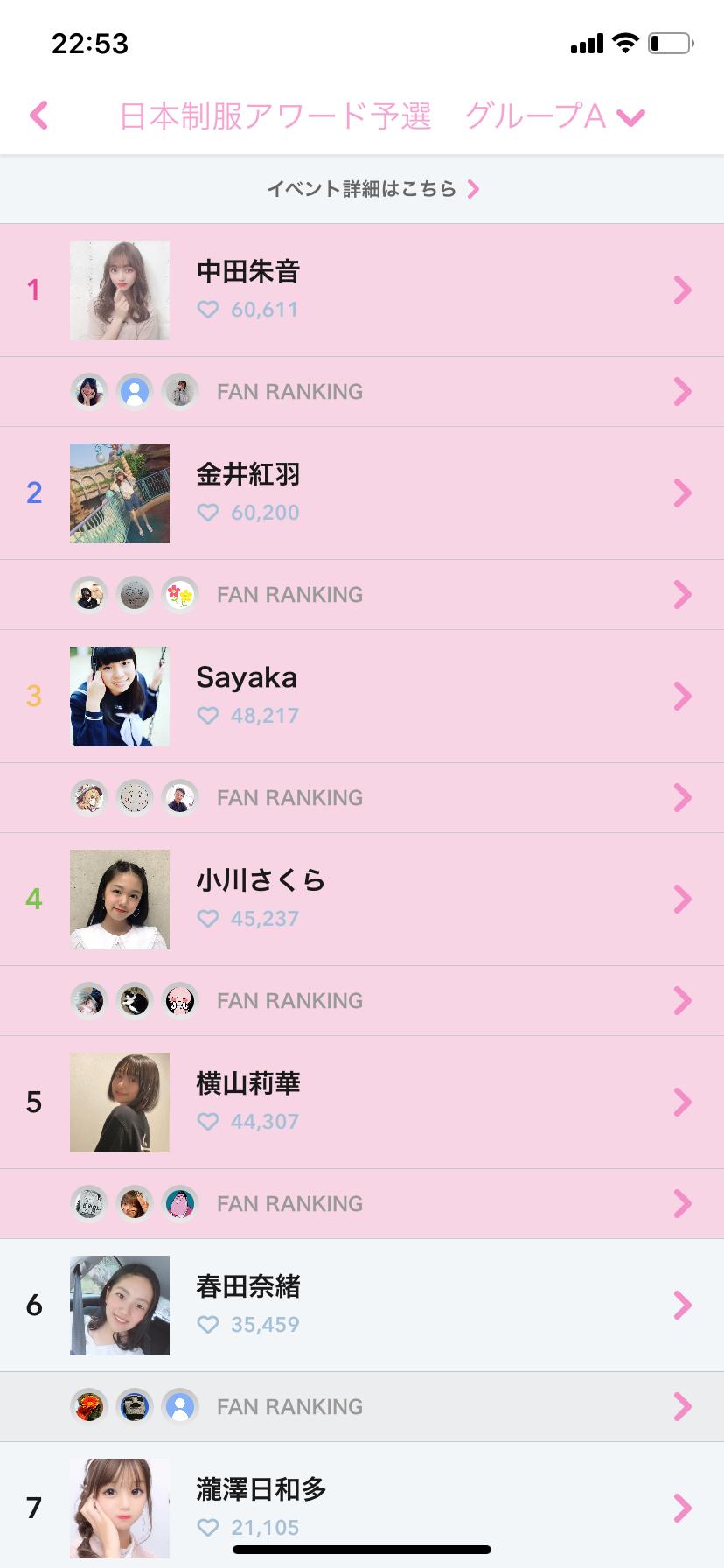Screen dimensions: 724x1568
Task: View fan ranking for 横山莉華
Action: click(x=362, y=1204)
